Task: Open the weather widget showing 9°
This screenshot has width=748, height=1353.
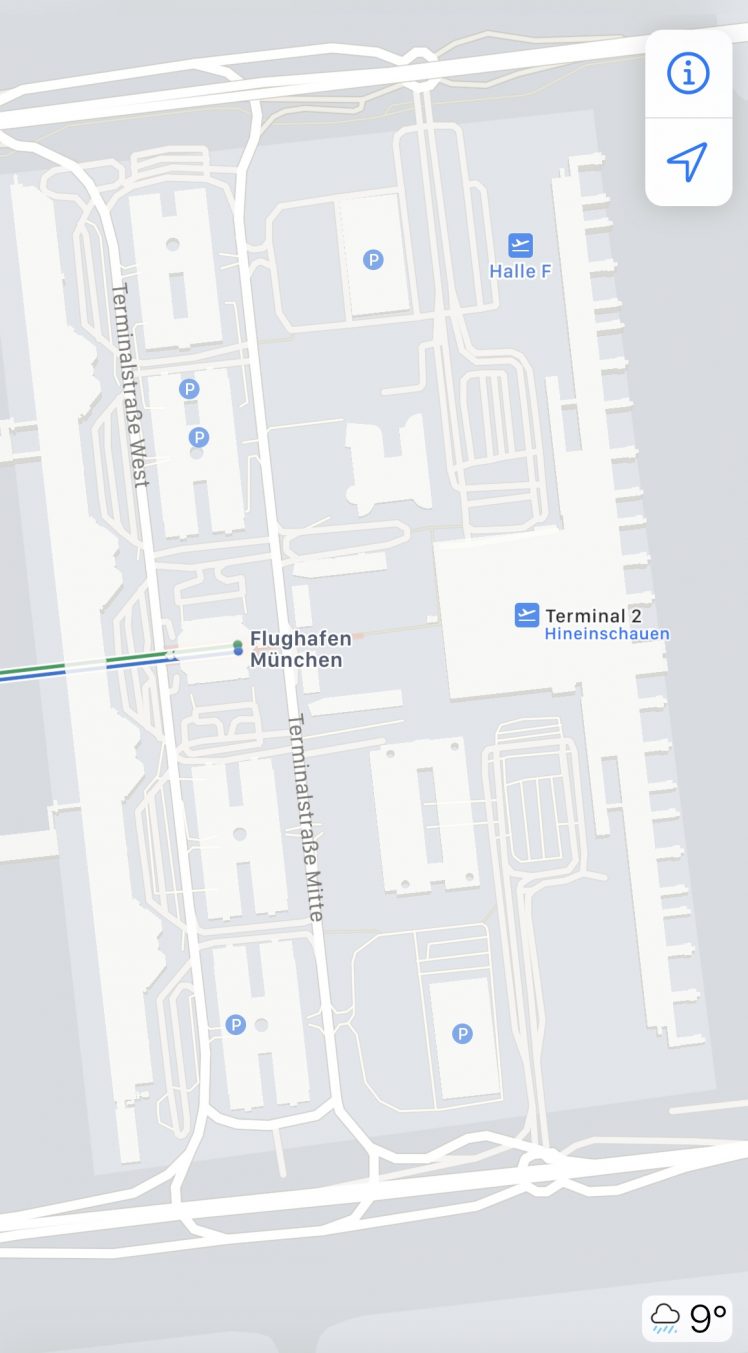Action: (688, 1319)
